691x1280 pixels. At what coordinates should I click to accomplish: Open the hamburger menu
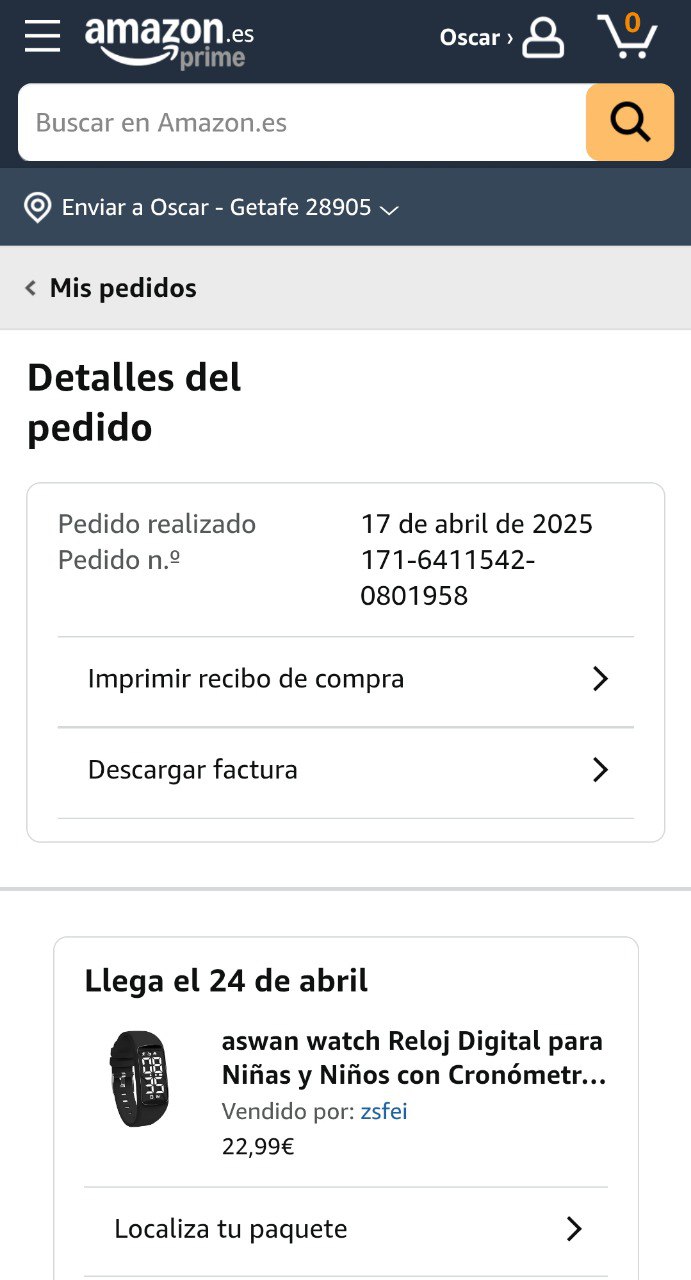click(x=43, y=36)
